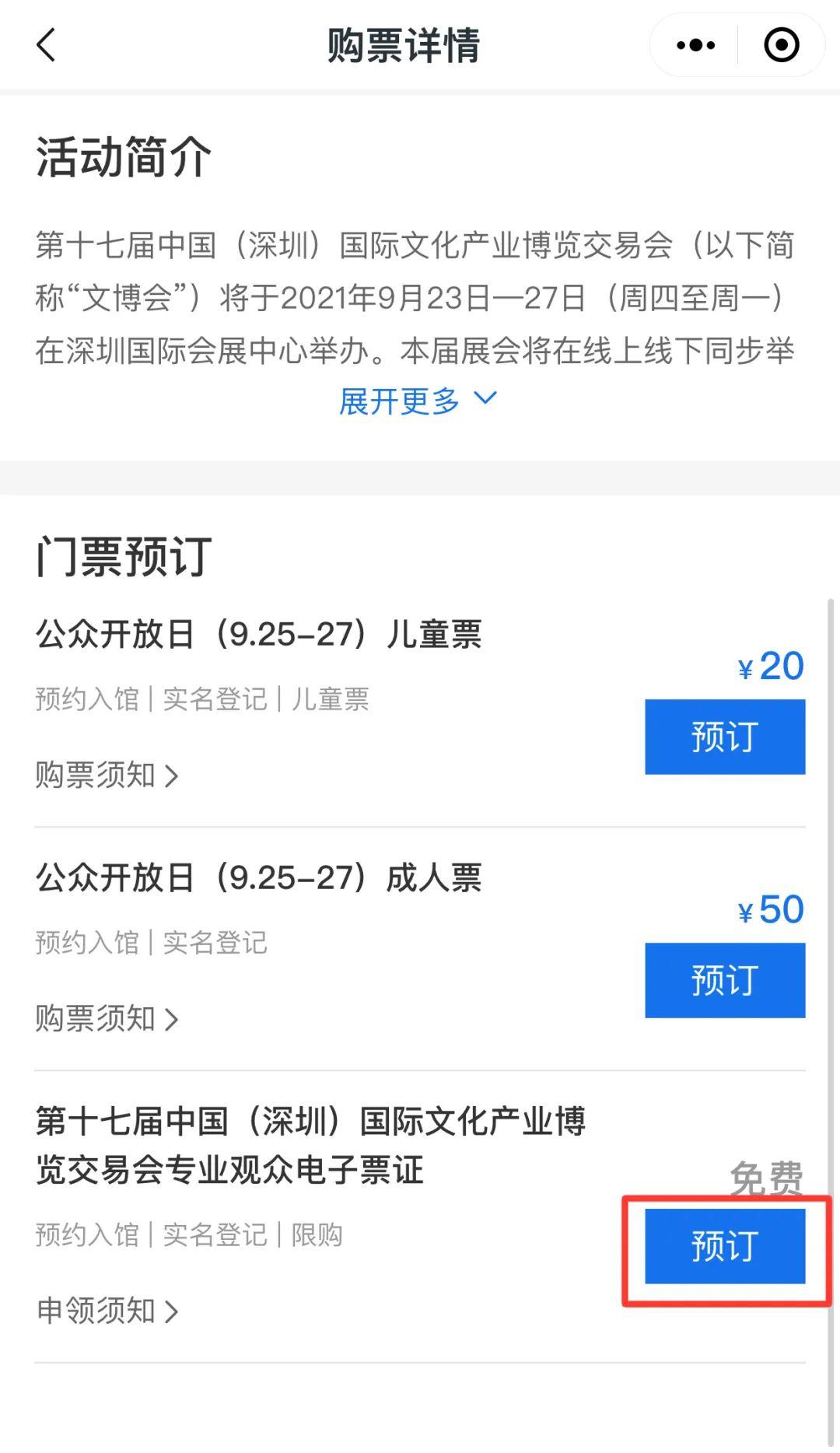This screenshot has height=1453, width=840.
Task: Book the ¥20 儿童票 ticket
Action: (x=724, y=737)
